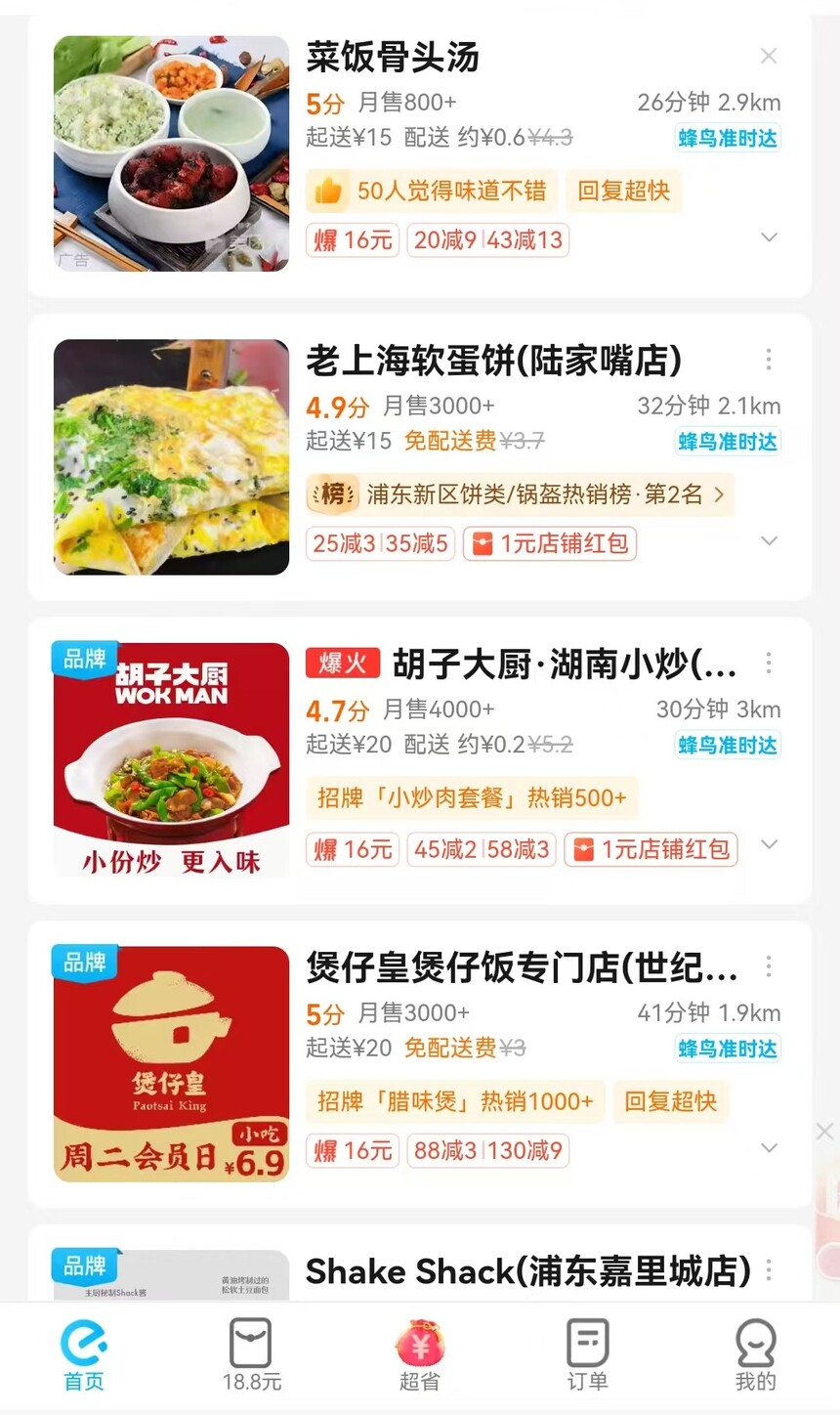The height and width of the screenshot is (1415, 840).
Task: Open more options for 煲仔皇煲仔饭专门店
Action: [x=769, y=967]
